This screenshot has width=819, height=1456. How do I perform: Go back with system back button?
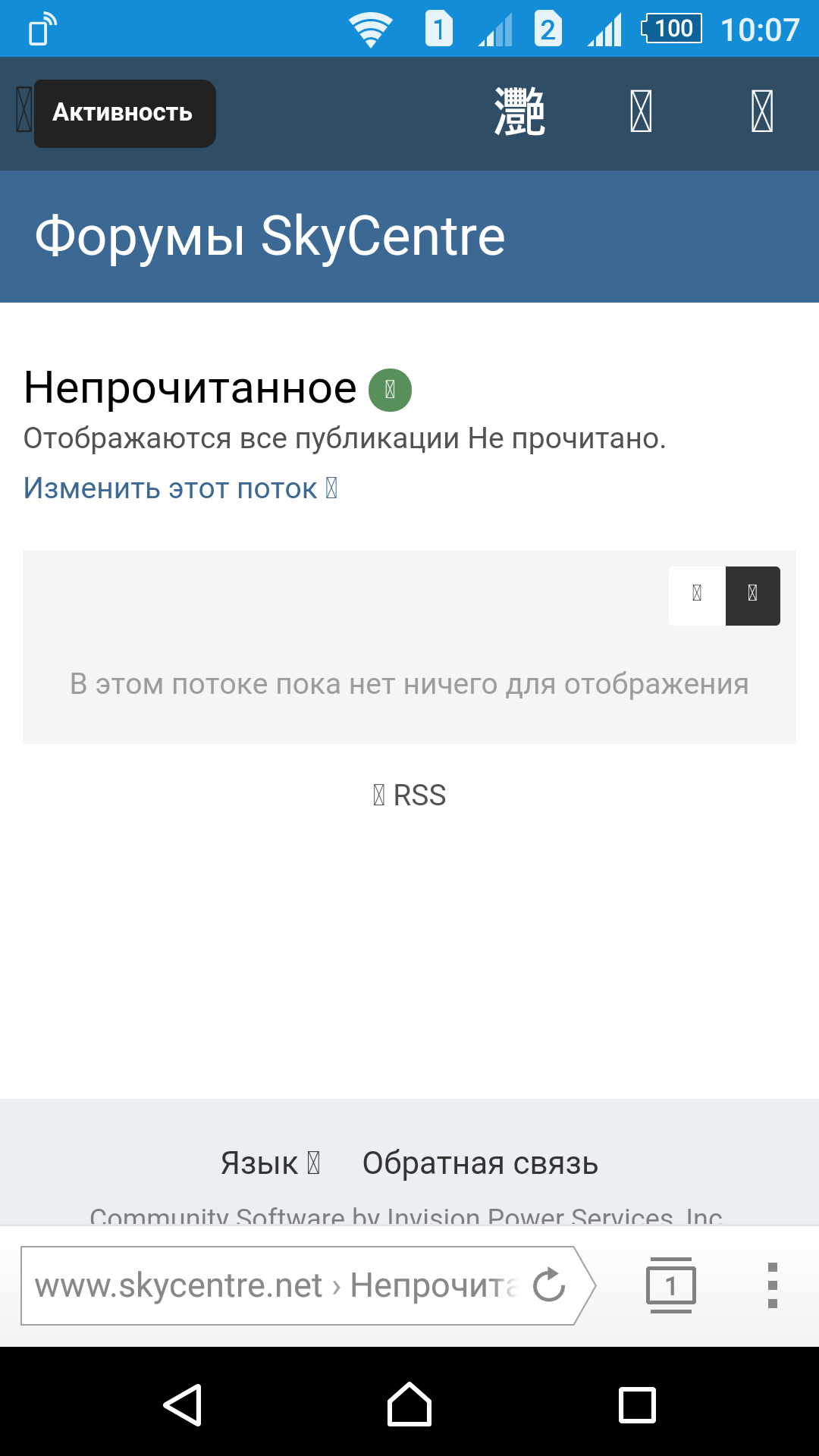click(x=183, y=1405)
